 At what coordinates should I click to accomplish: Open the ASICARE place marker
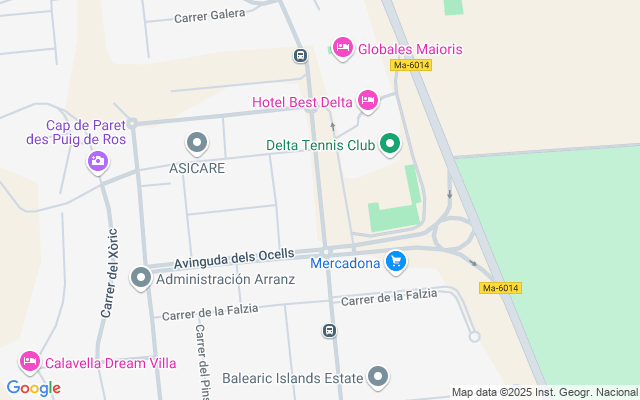click(197, 145)
